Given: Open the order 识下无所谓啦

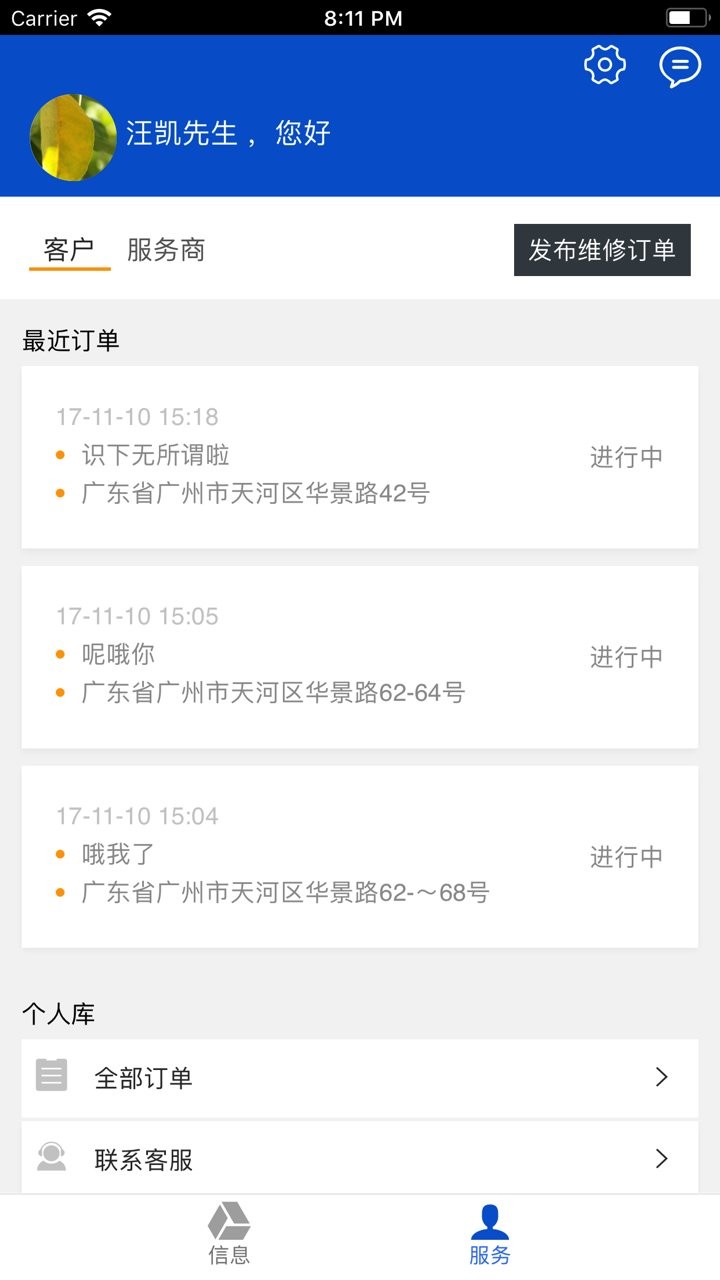Looking at the screenshot, I should [360, 457].
